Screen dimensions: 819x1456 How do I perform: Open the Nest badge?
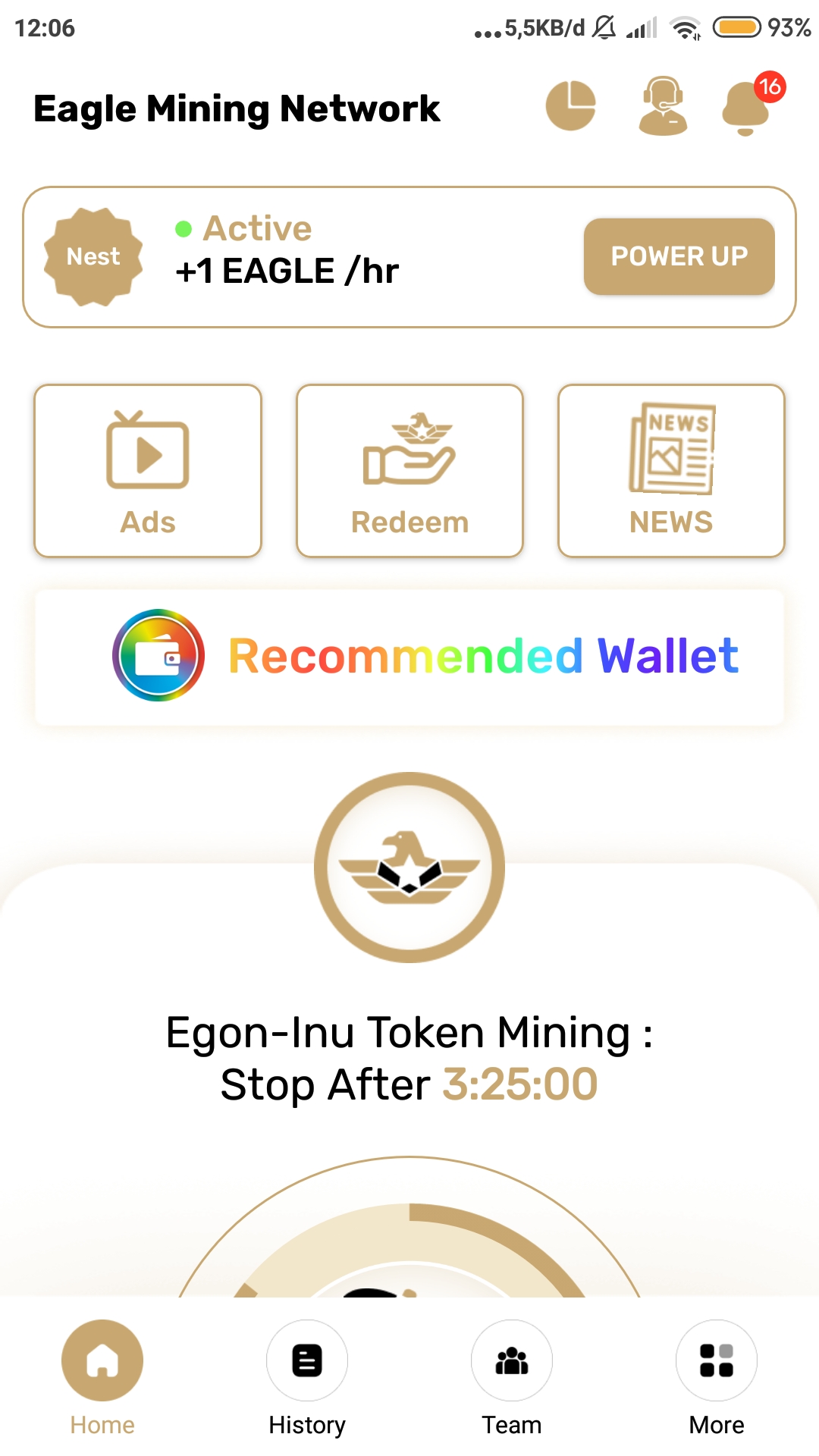coord(93,257)
